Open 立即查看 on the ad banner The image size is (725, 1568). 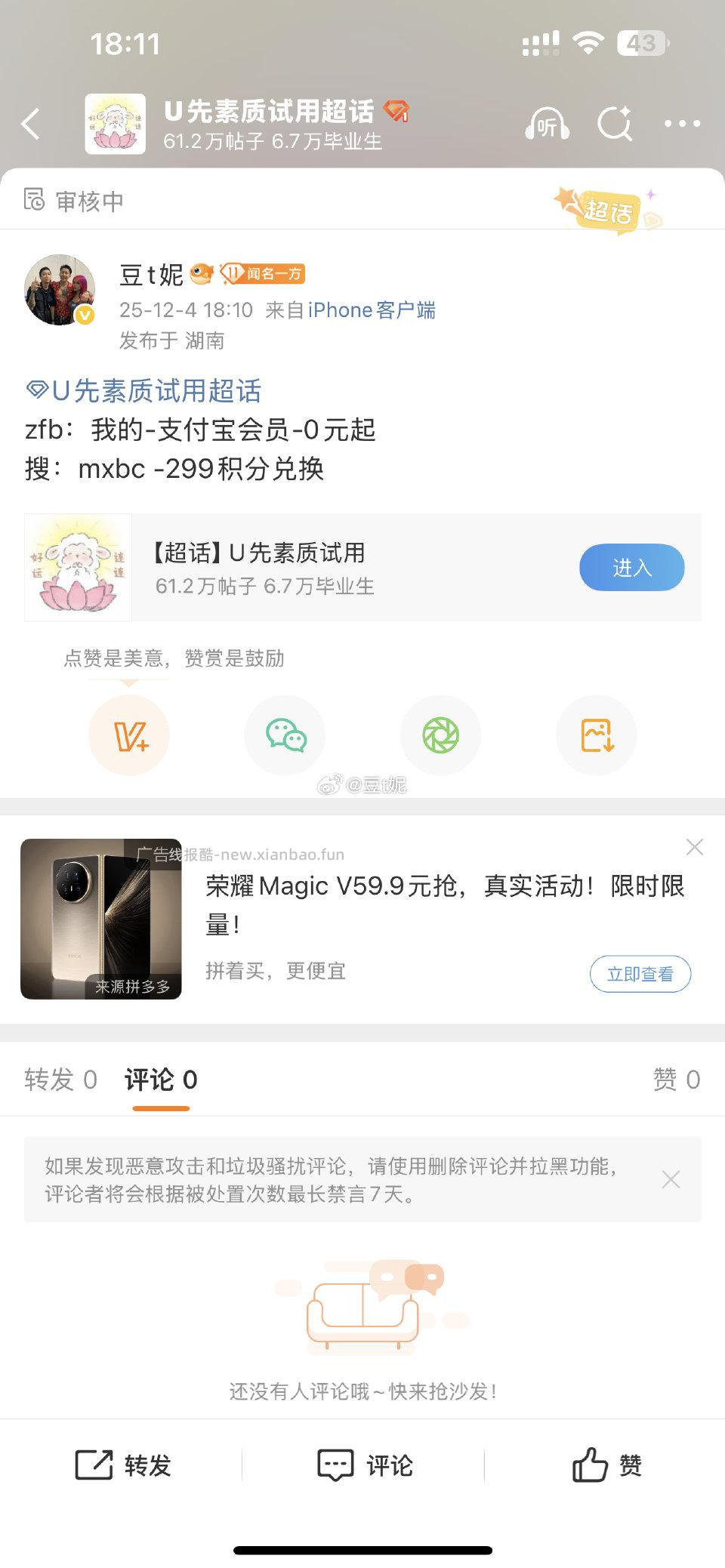click(640, 974)
